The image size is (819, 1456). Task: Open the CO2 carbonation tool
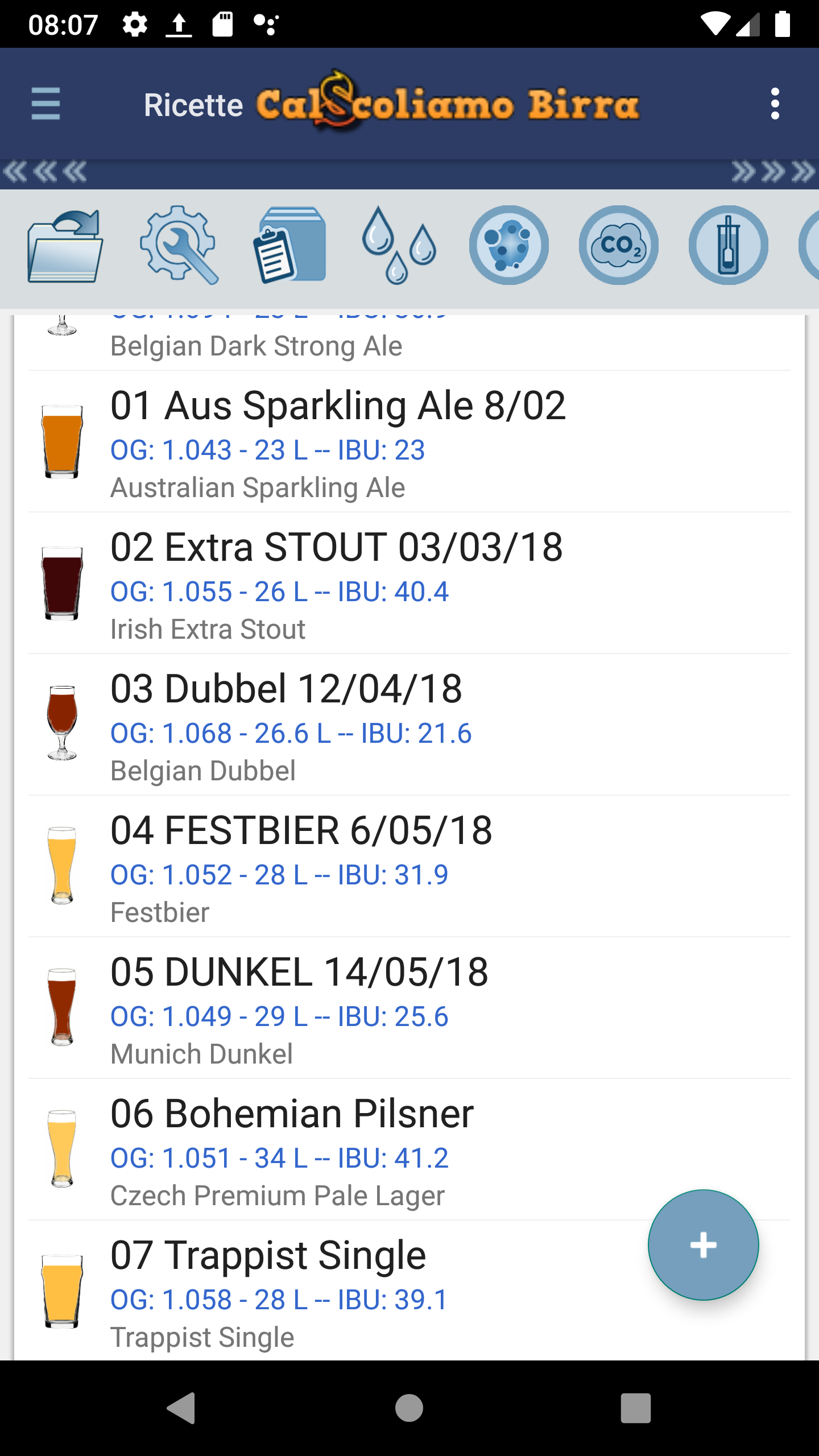click(619, 246)
